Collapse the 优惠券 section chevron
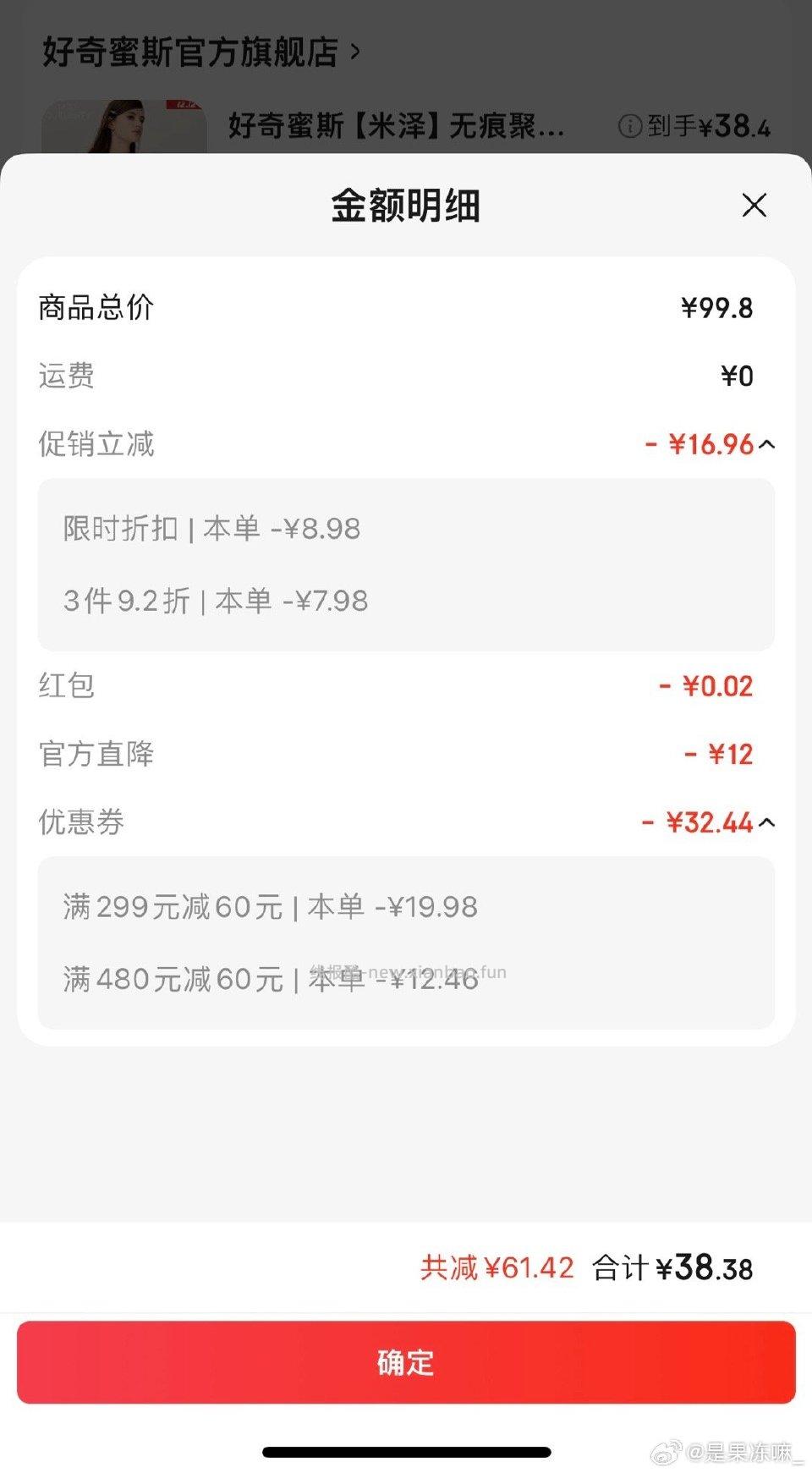 click(x=768, y=822)
